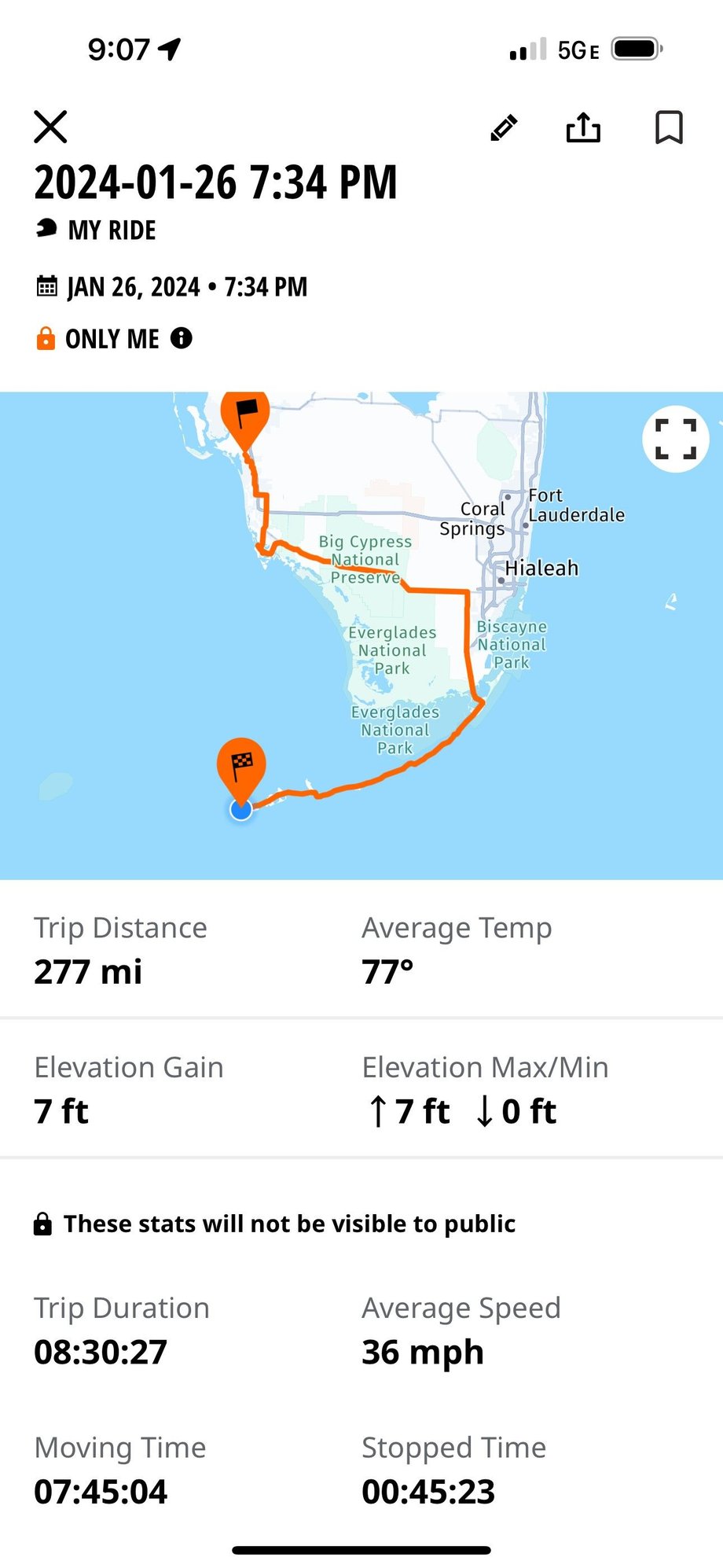Expand the route map to fullscreen
Image resolution: width=723 pixels, height=1568 pixels.
pos(675,439)
